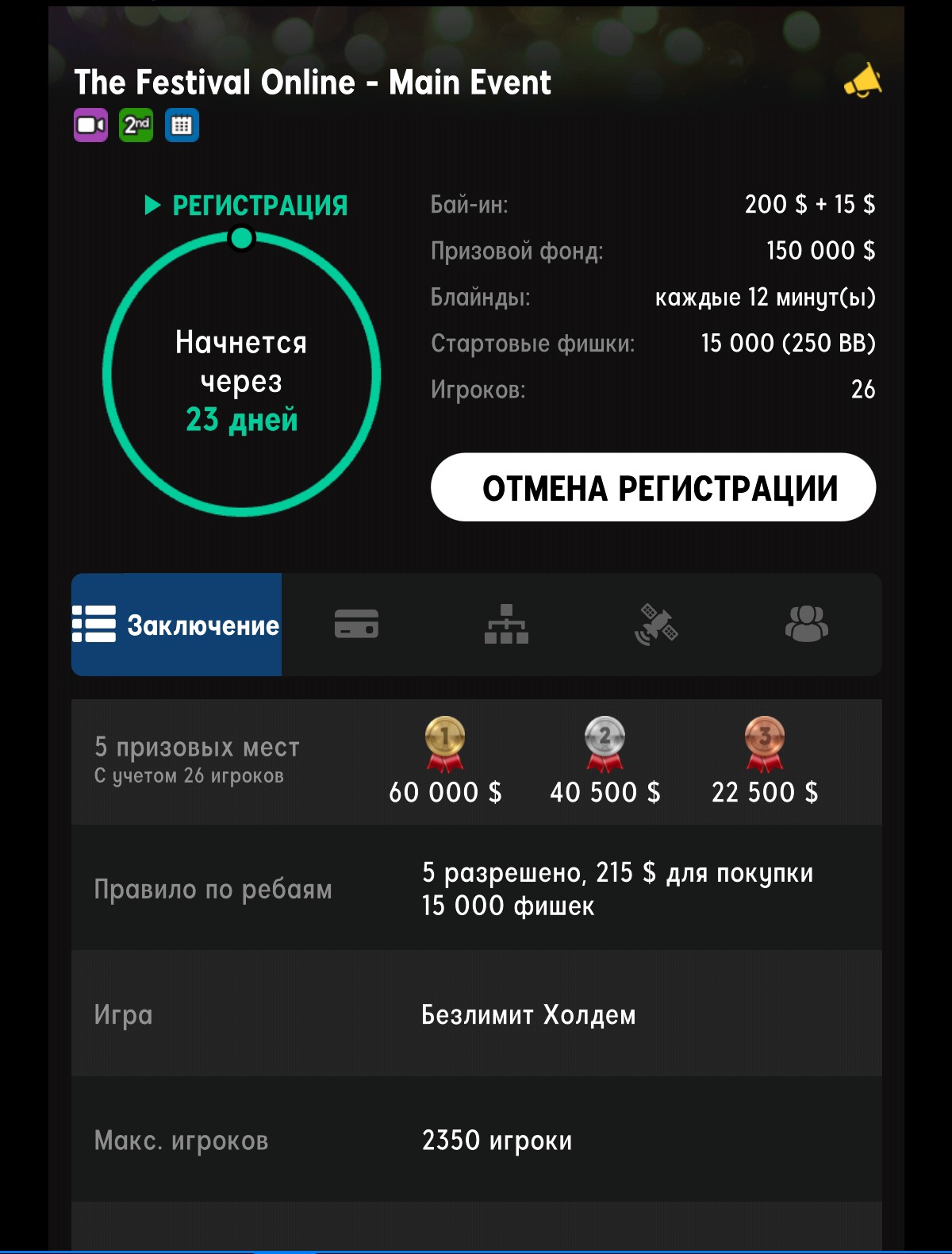
Task: Tap ОТМЕНА РЕГИСТРАЦИИ to cancel registration
Action: [x=653, y=487]
